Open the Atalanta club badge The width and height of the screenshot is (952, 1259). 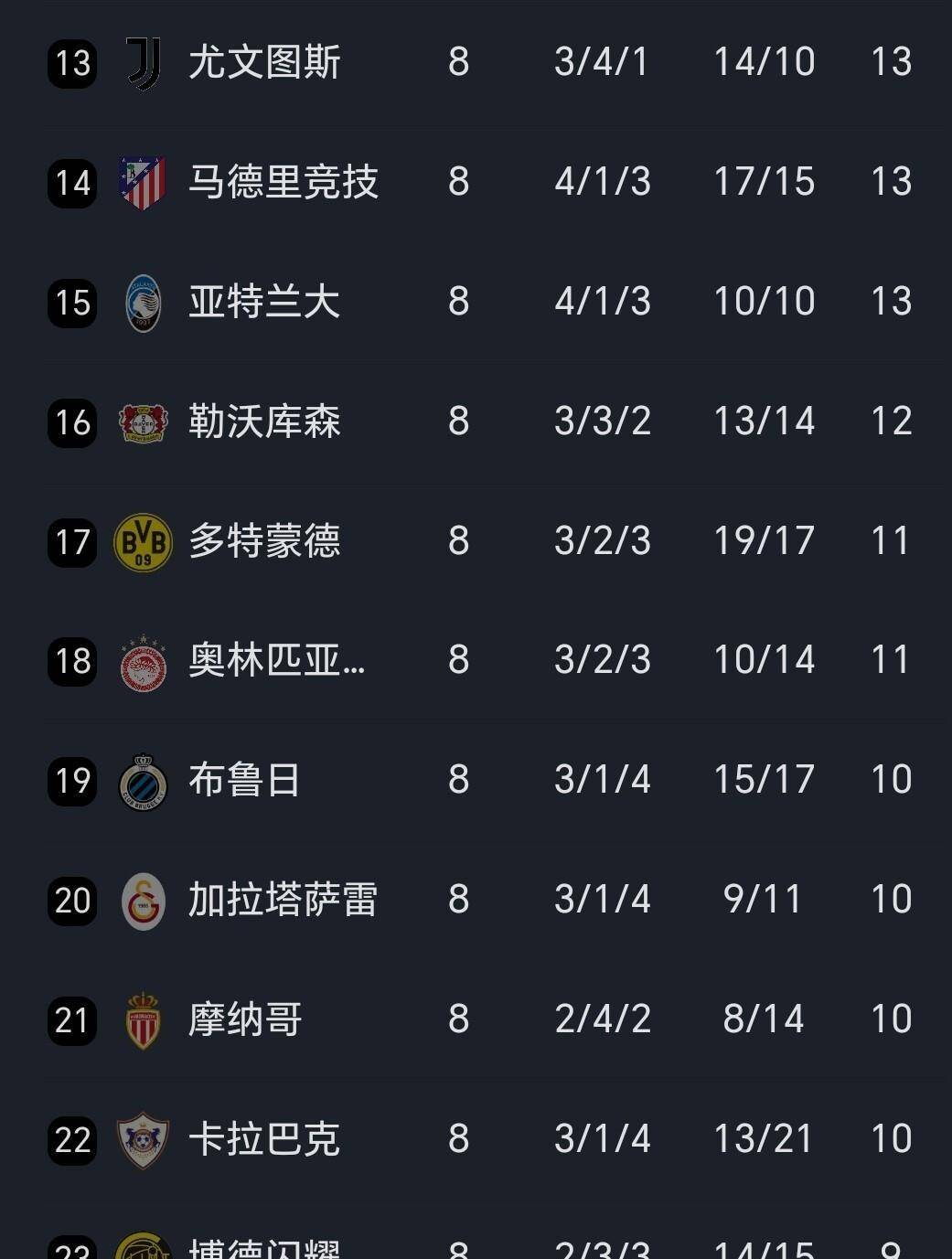click(143, 301)
